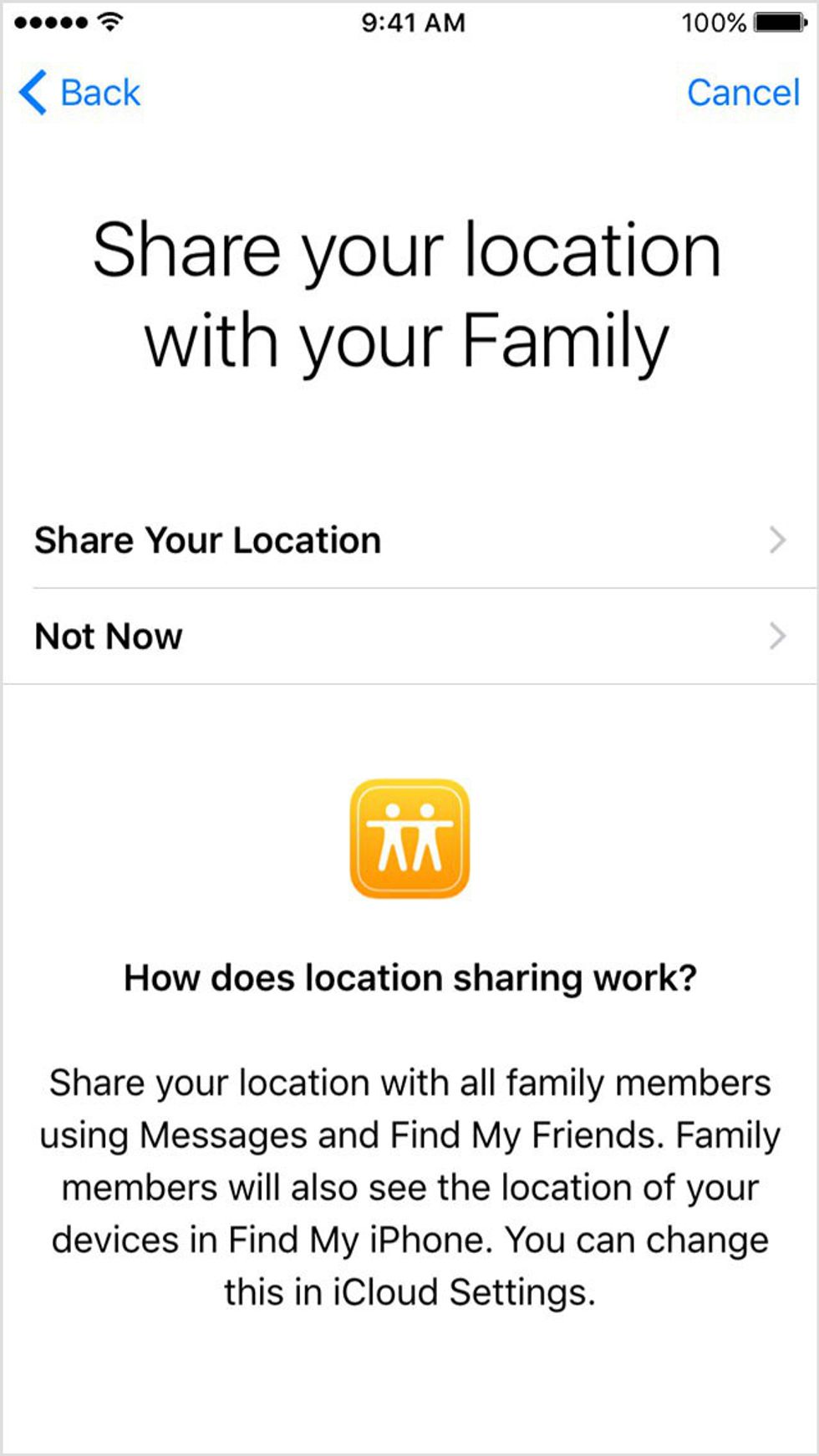Viewport: 819px width, 1456px height.
Task: Choose Not Now for location sharing
Action: click(409, 637)
